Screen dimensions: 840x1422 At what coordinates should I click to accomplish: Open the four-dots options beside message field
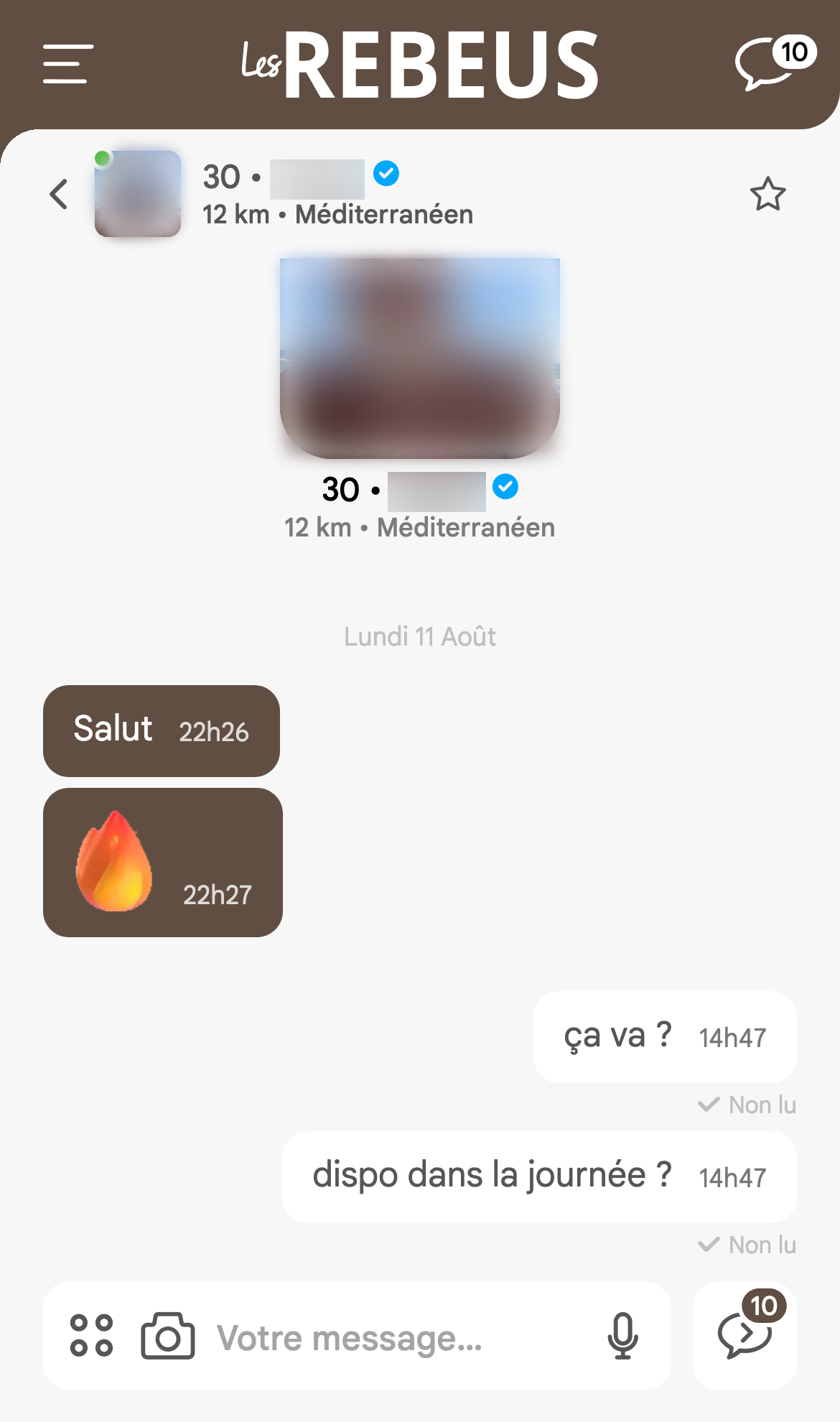91,1336
